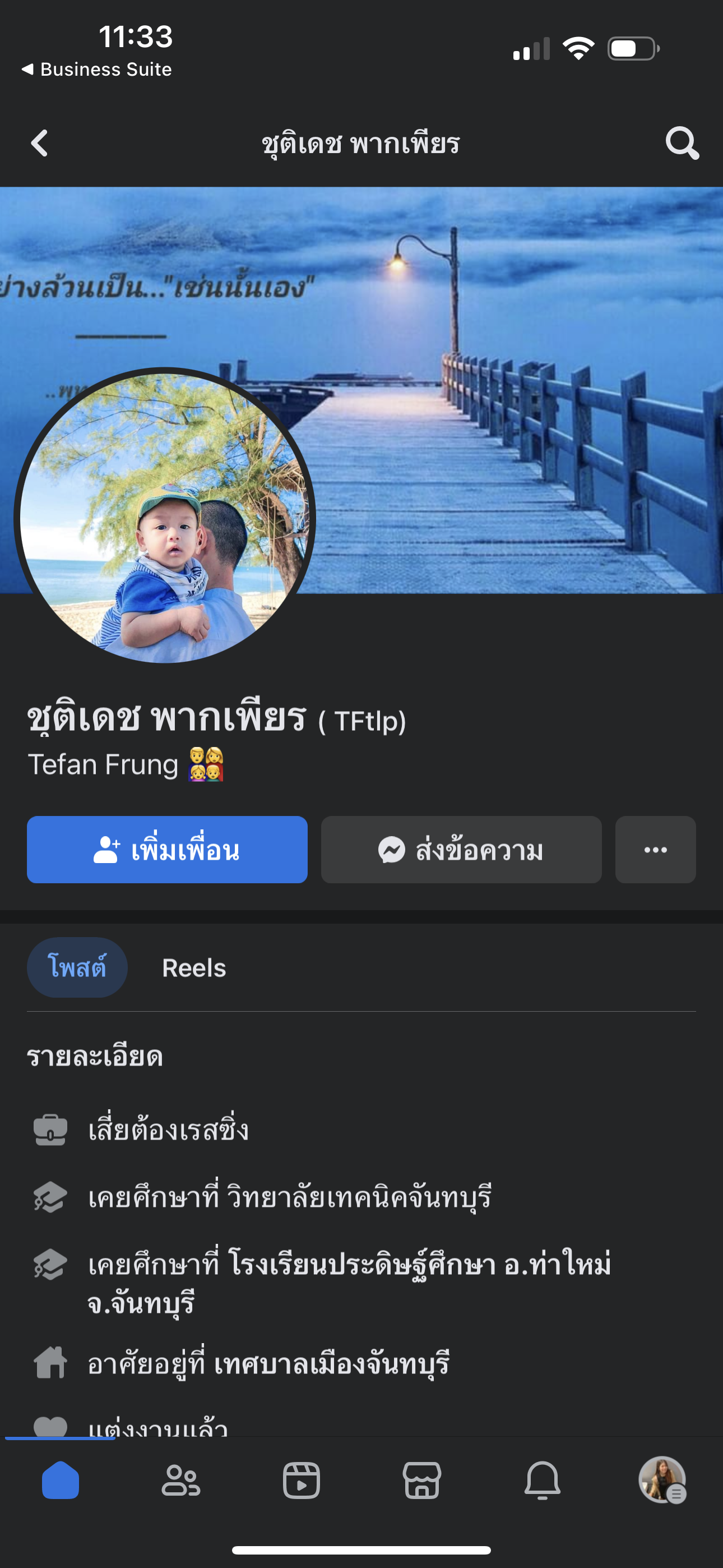This screenshot has width=723, height=1568.
Task: Tap the เพิ่มเพื่อน add friend button
Action: pos(167,850)
